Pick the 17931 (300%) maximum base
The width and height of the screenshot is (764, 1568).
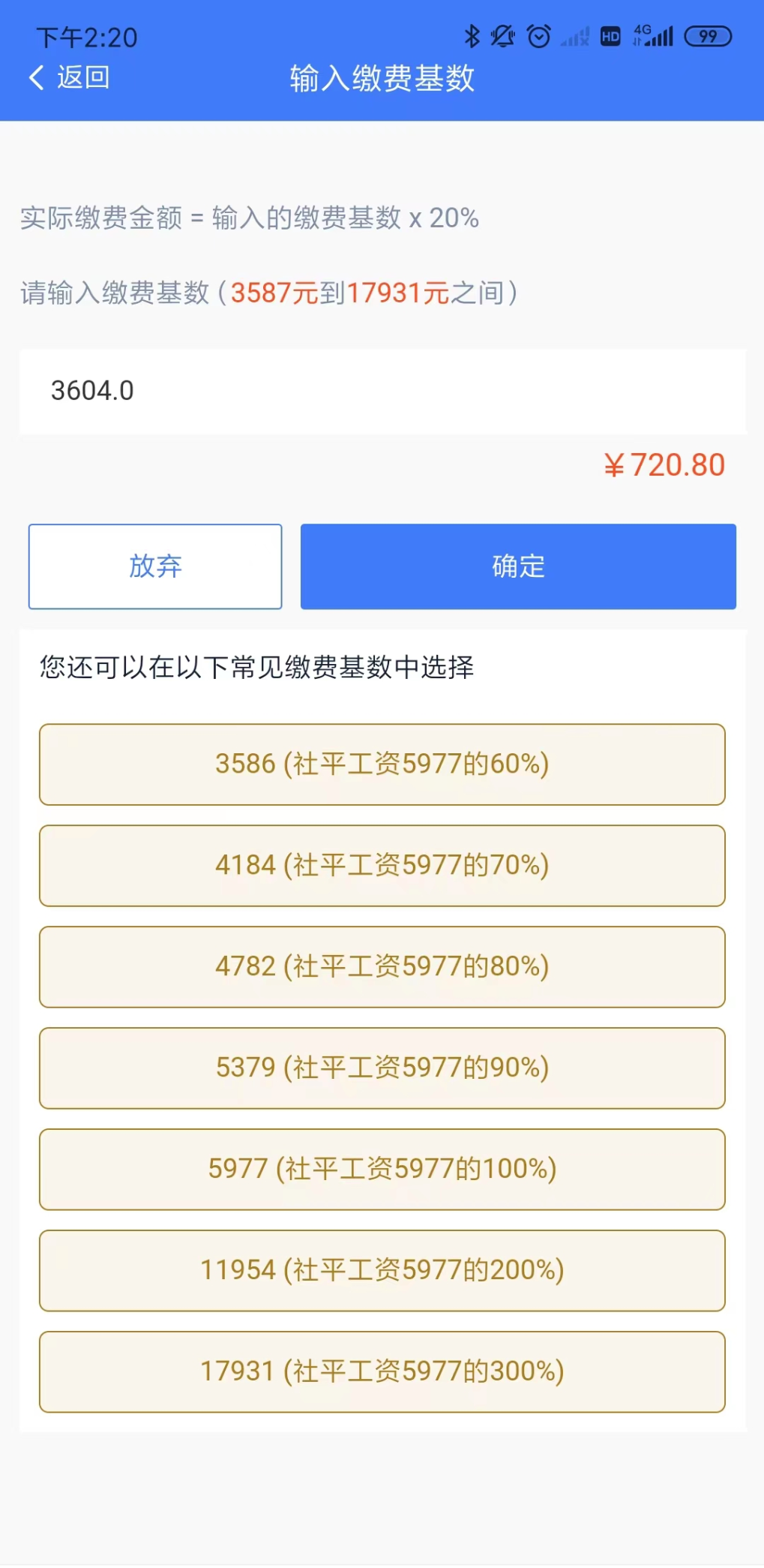tap(382, 1372)
